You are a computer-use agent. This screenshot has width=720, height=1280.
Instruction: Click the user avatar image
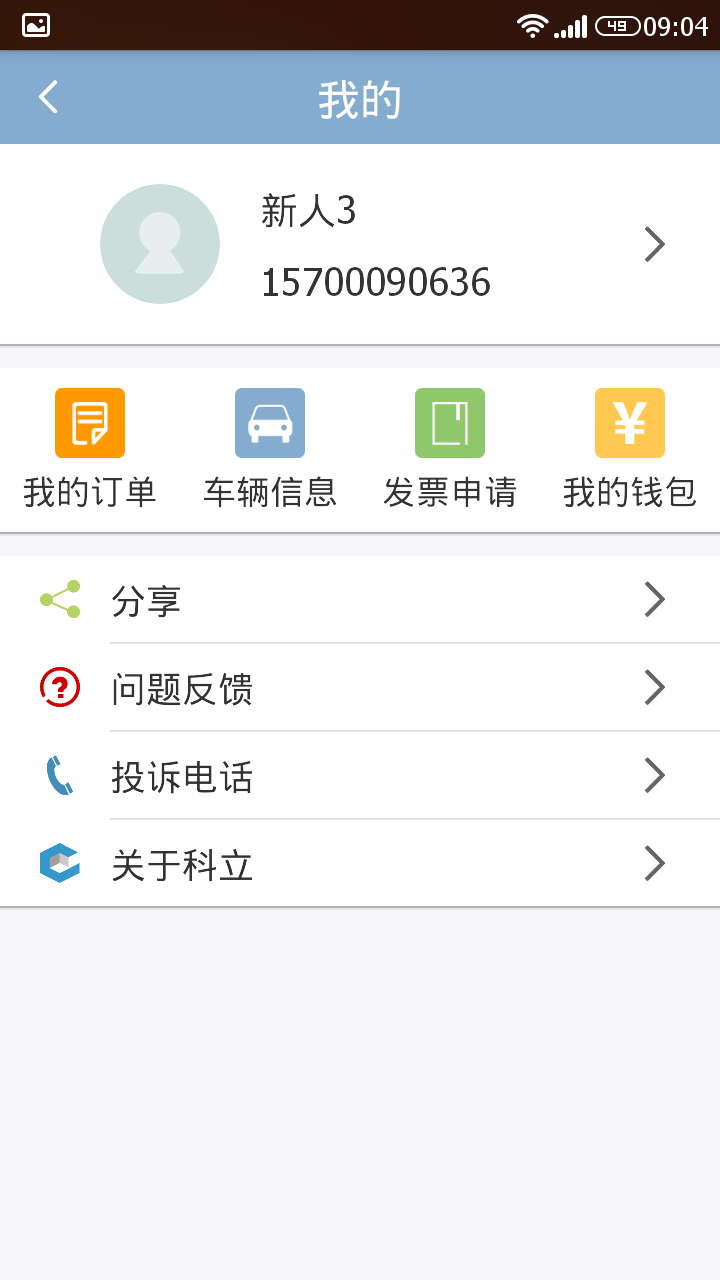[x=160, y=243]
